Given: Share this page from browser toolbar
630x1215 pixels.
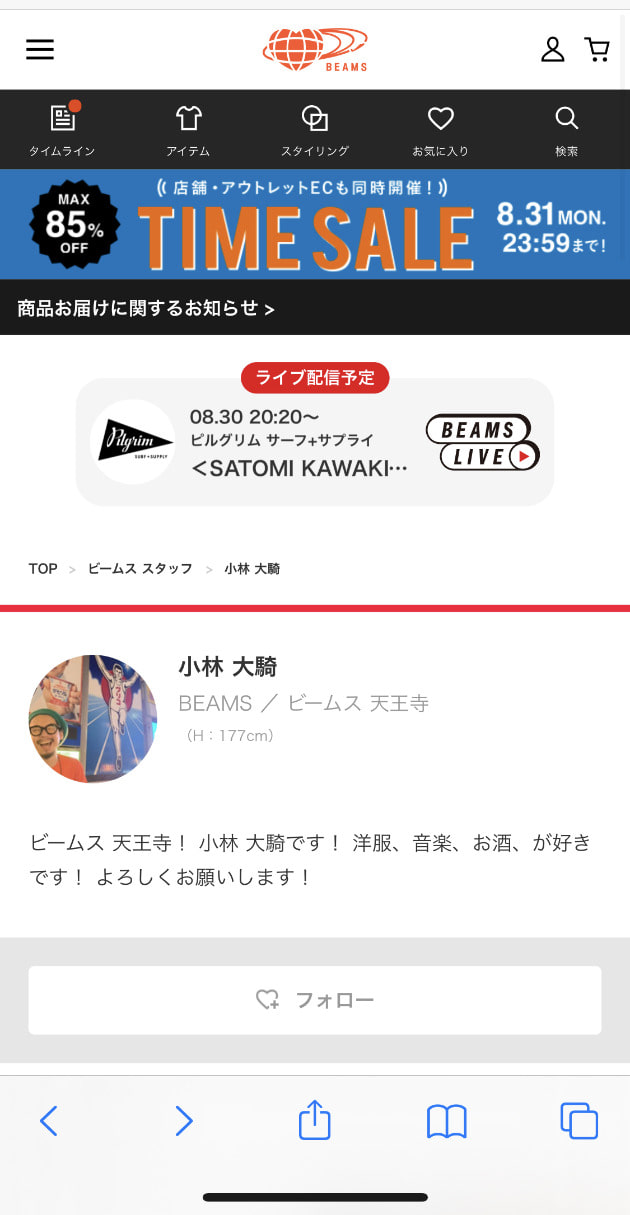Looking at the screenshot, I should tap(315, 1119).
